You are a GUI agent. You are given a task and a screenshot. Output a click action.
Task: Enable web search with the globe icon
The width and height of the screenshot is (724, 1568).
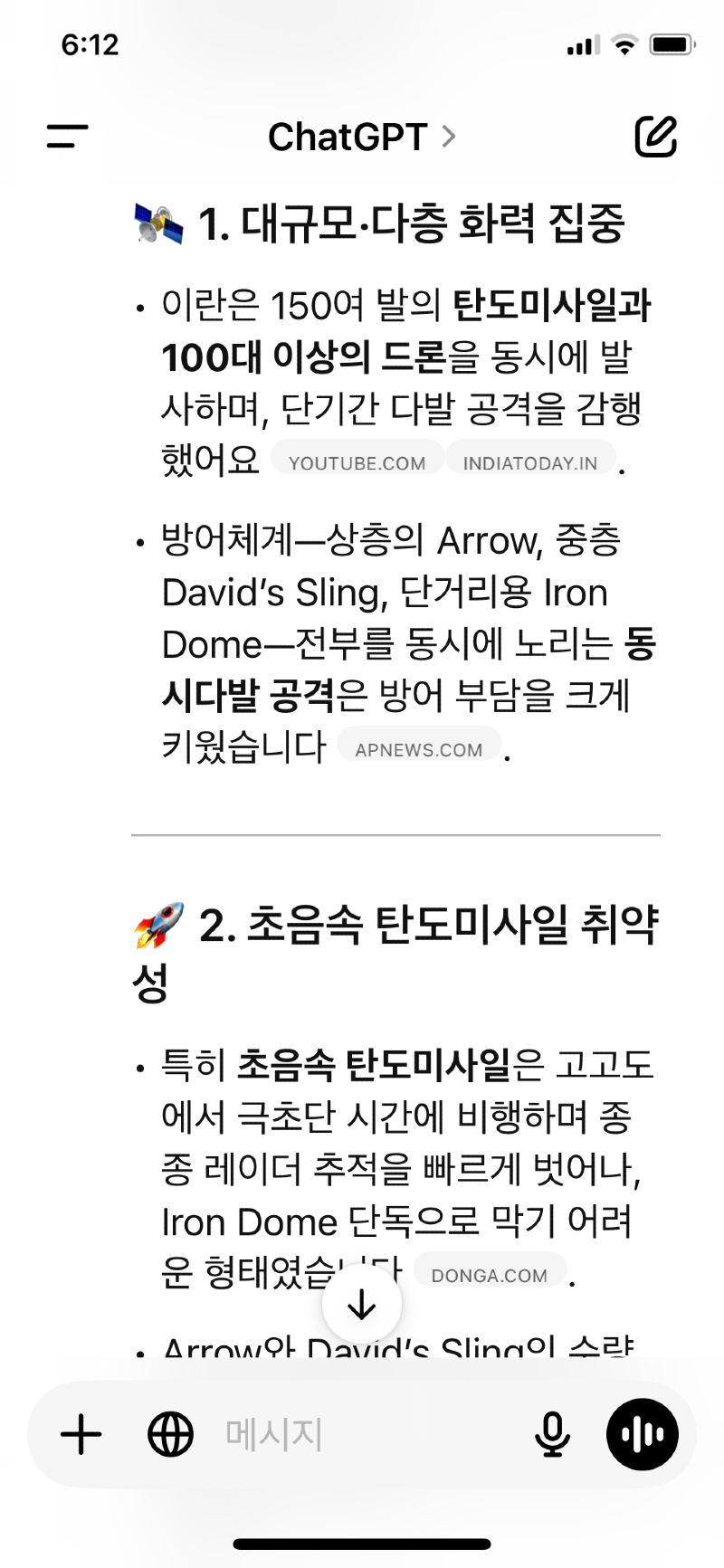(171, 1434)
